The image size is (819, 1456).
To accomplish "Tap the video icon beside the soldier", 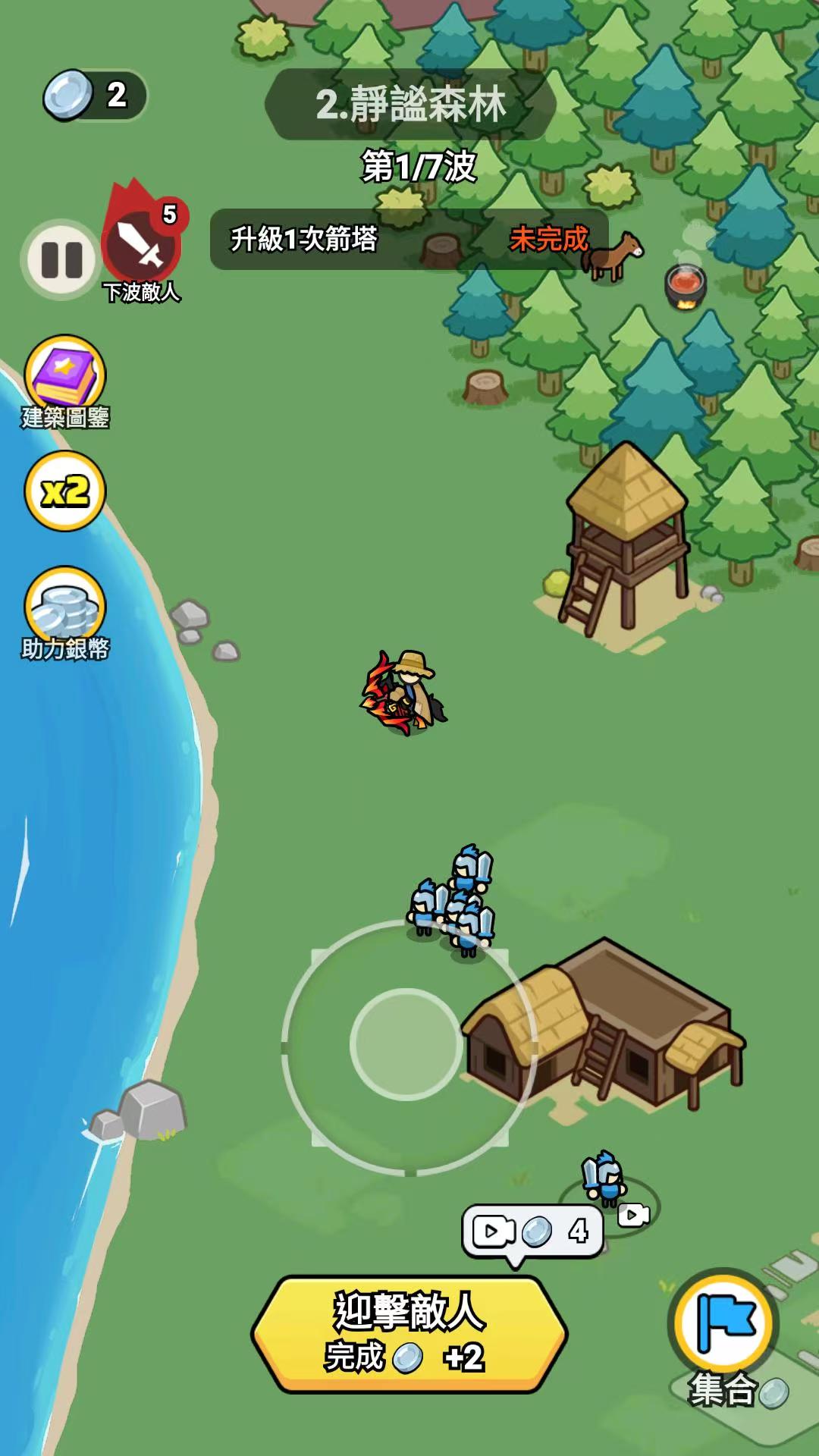I will 633,1215.
